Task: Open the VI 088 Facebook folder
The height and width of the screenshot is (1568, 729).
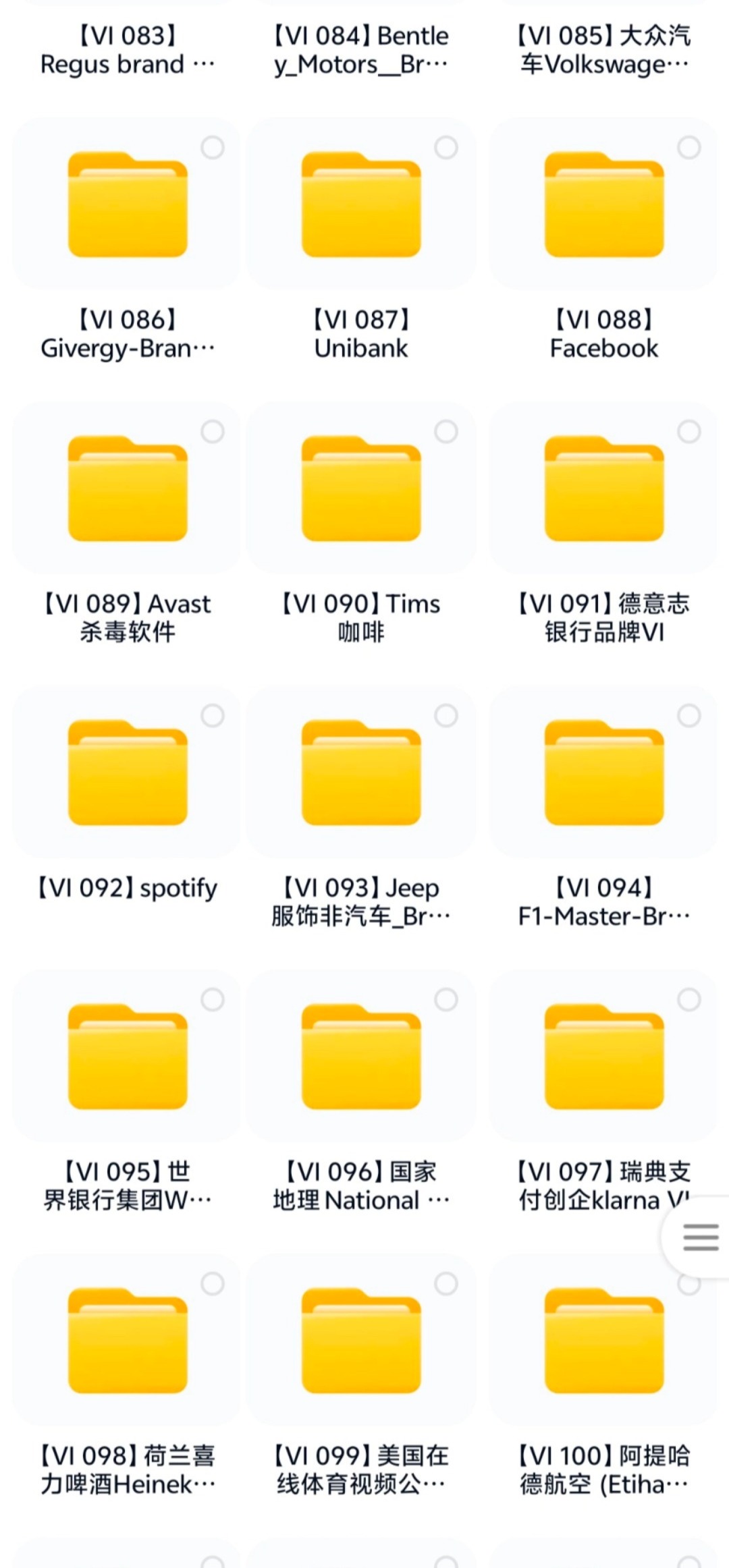Action: coord(604,204)
